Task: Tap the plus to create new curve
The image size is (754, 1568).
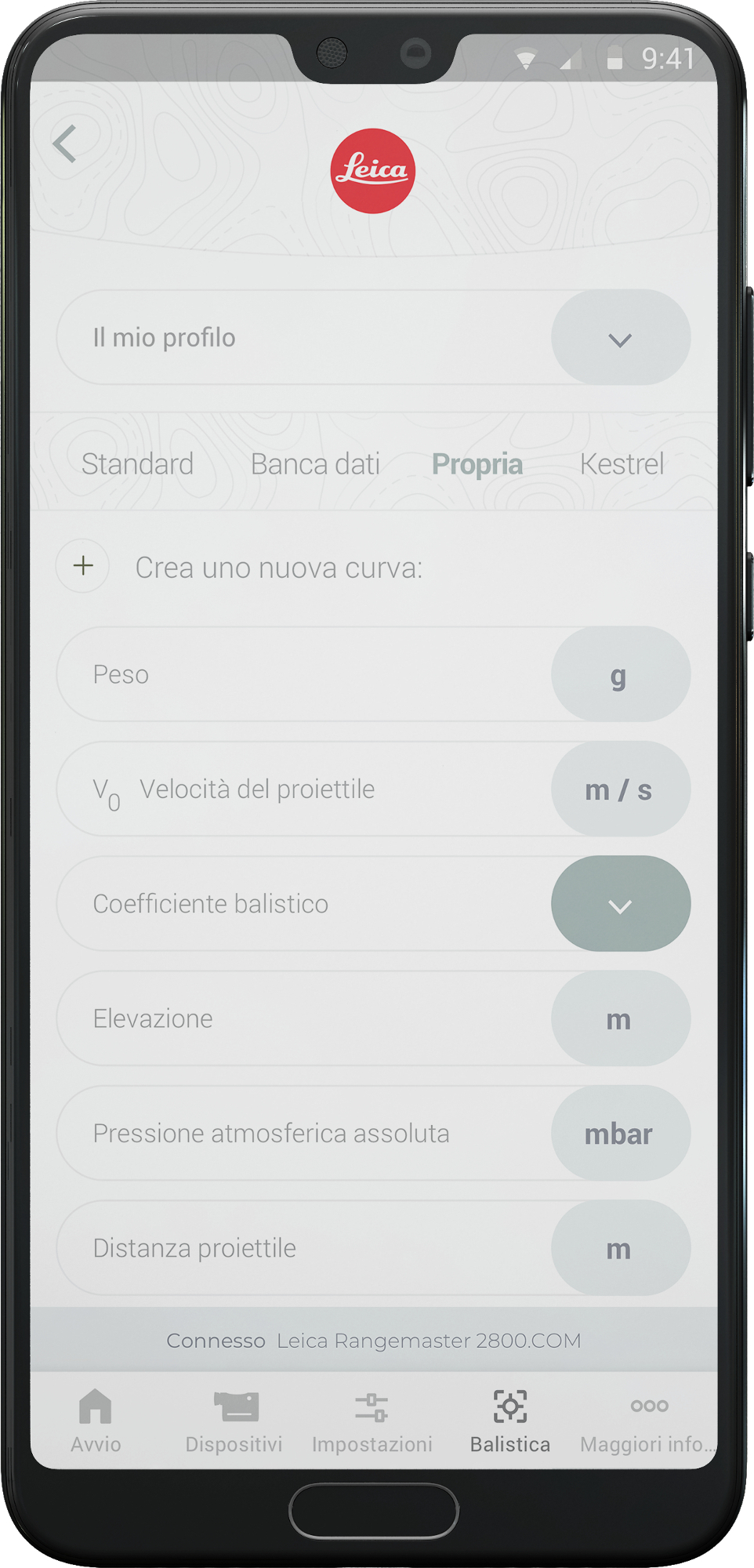Action: (x=83, y=566)
